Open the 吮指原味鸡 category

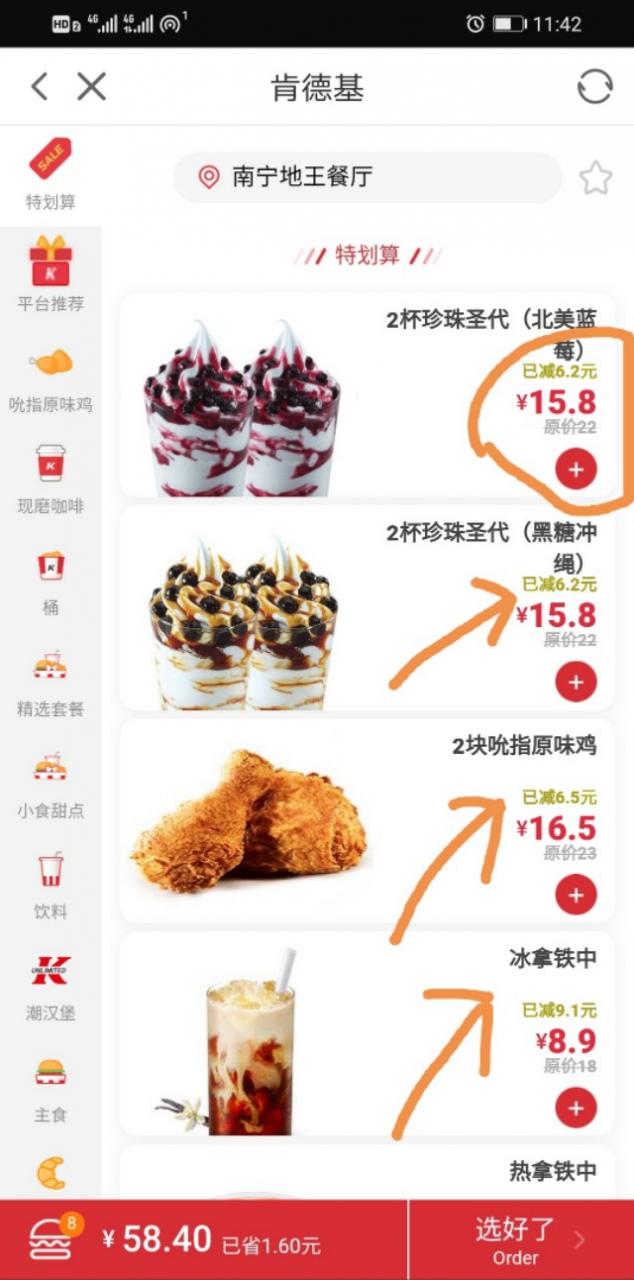50,377
